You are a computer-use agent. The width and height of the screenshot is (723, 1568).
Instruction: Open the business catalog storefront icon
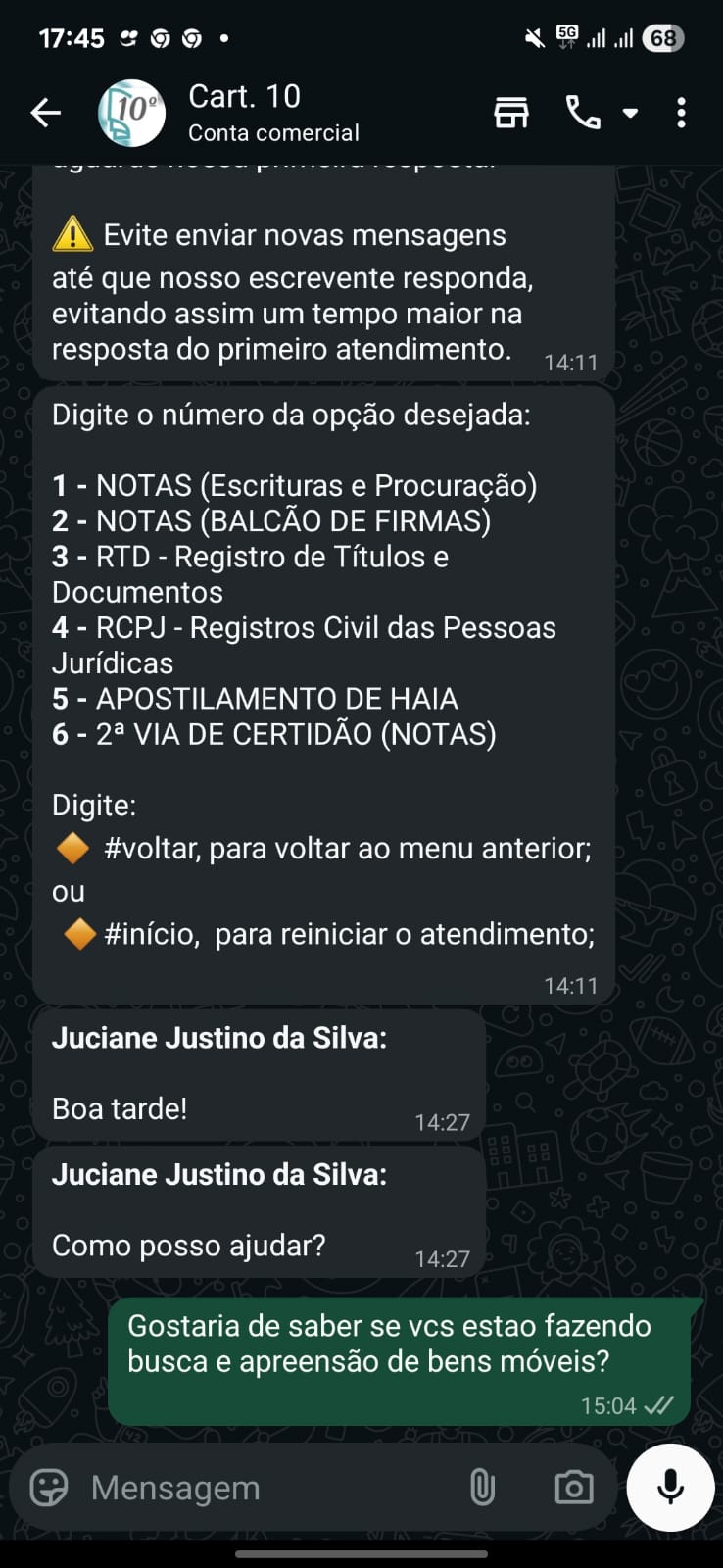point(510,114)
